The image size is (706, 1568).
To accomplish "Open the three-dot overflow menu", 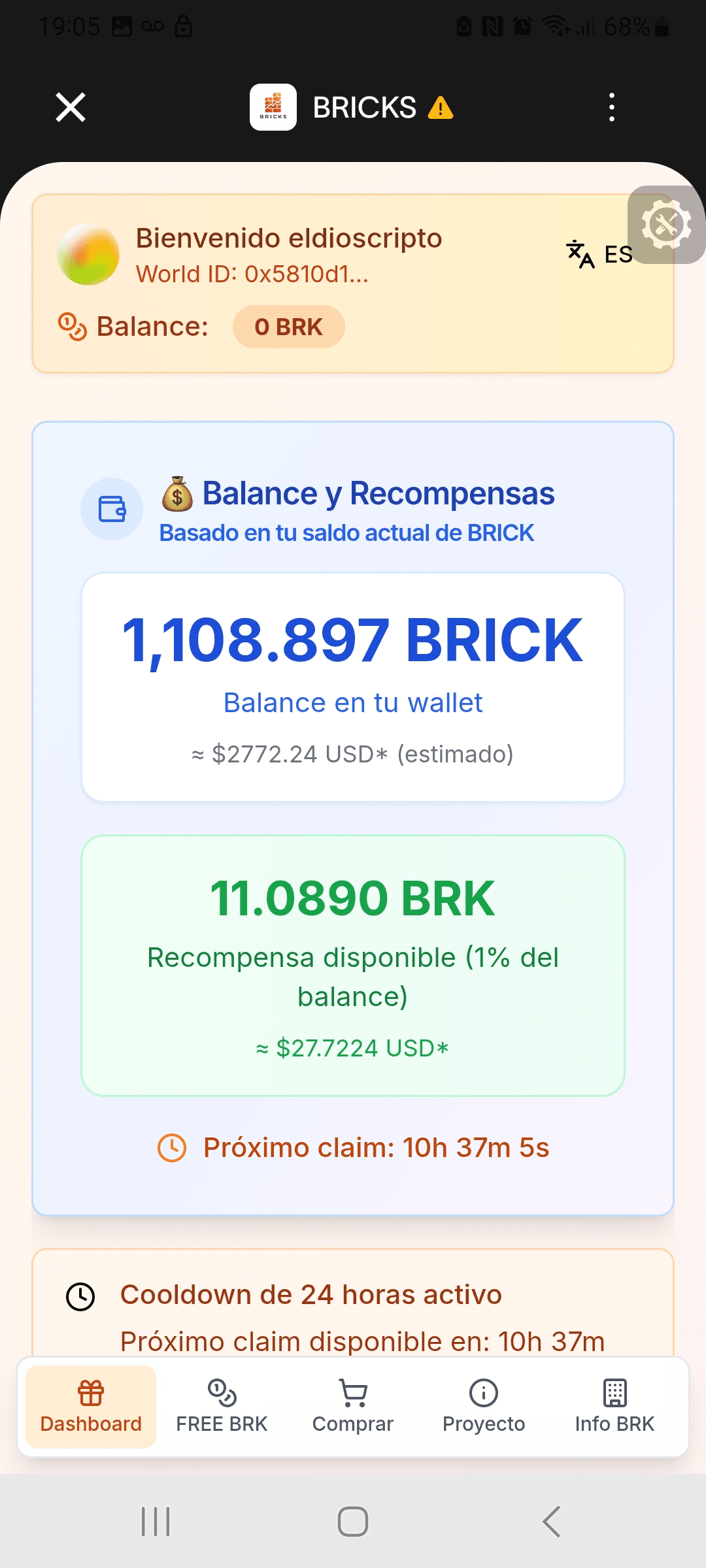I will tap(612, 107).
